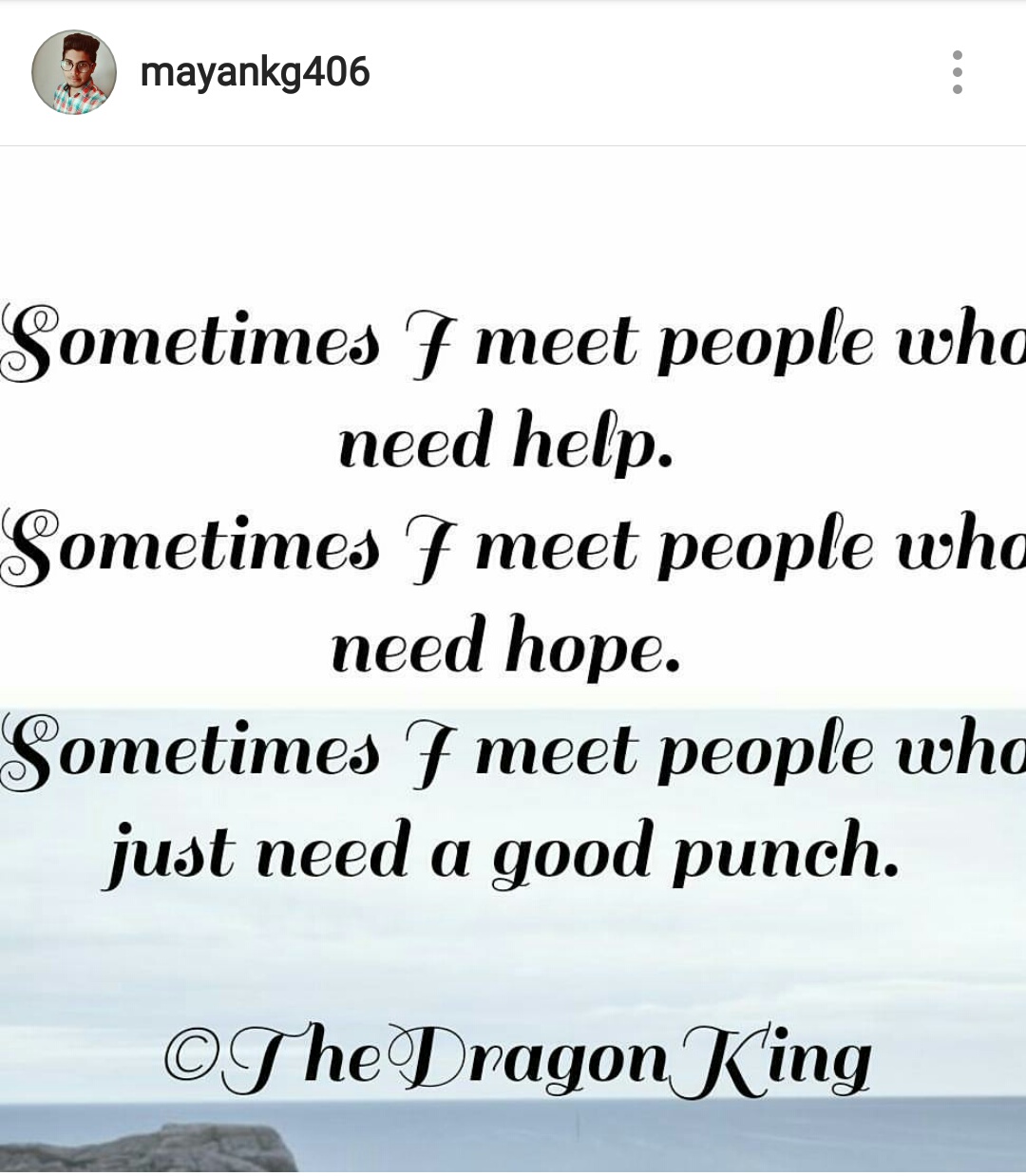Image resolution: width=1026 pixels, height=1176 pixels.
Task: Open the quote image post
Action: tap(513, 665)
